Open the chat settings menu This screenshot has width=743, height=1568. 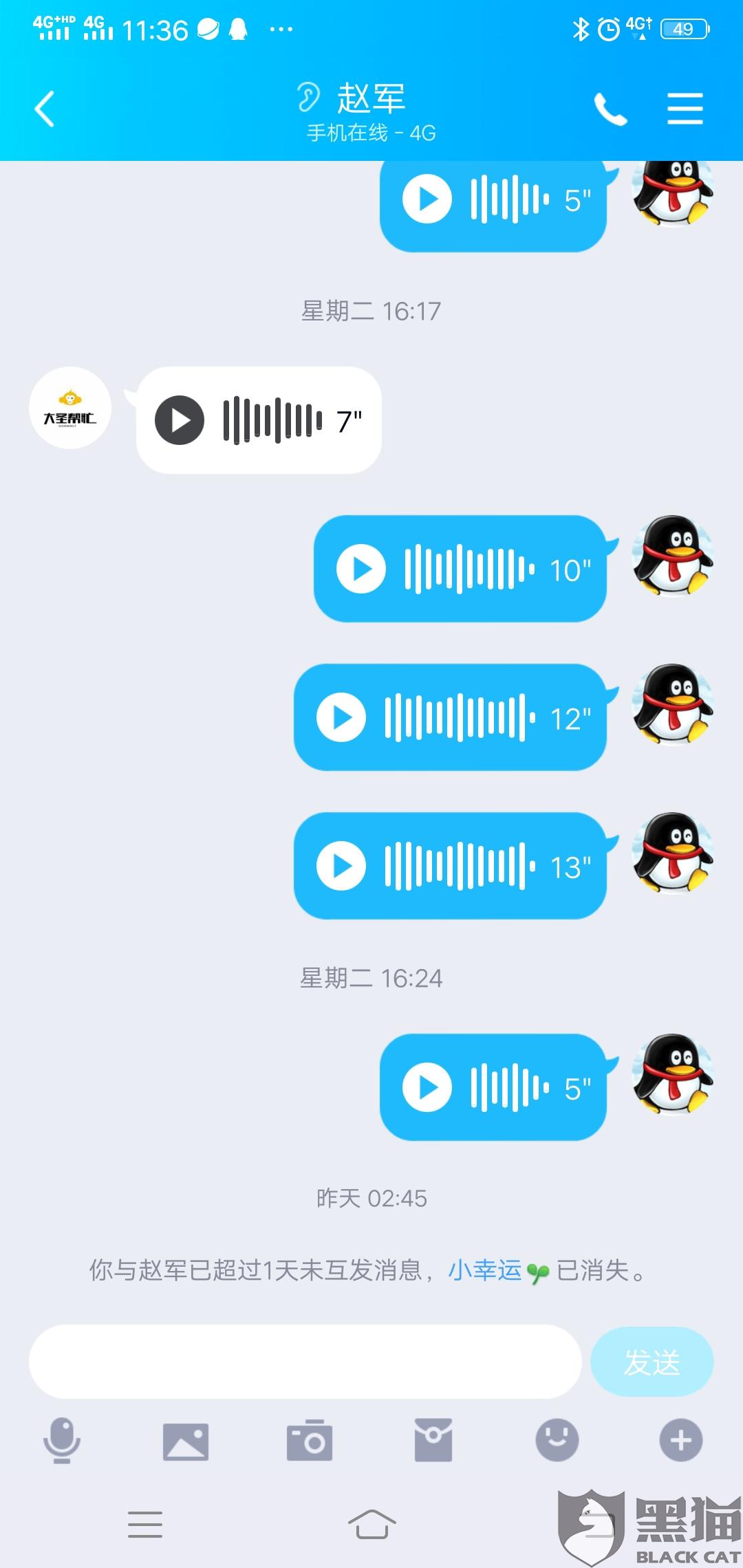point(685,109)
